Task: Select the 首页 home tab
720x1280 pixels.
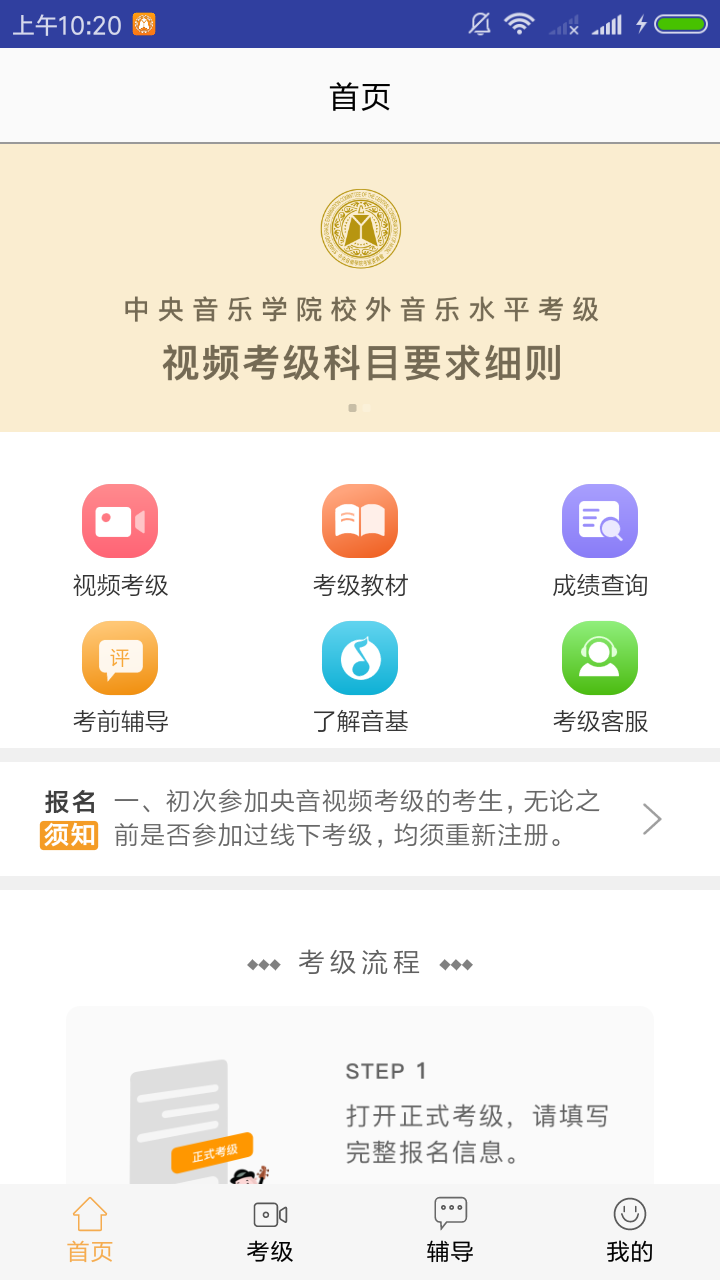Action: 90,1230
